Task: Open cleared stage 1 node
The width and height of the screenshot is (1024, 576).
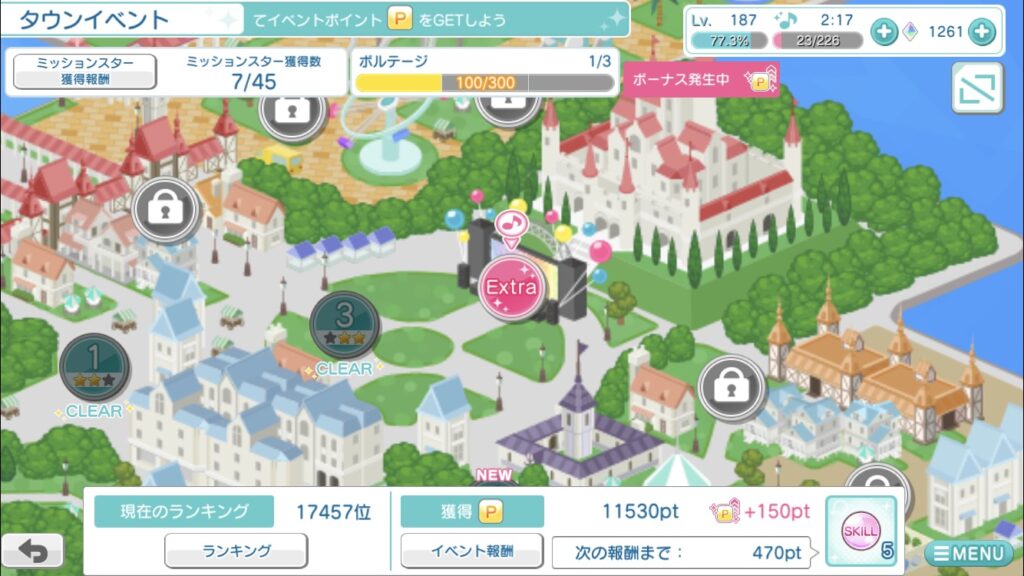Action: pos(94,366)
